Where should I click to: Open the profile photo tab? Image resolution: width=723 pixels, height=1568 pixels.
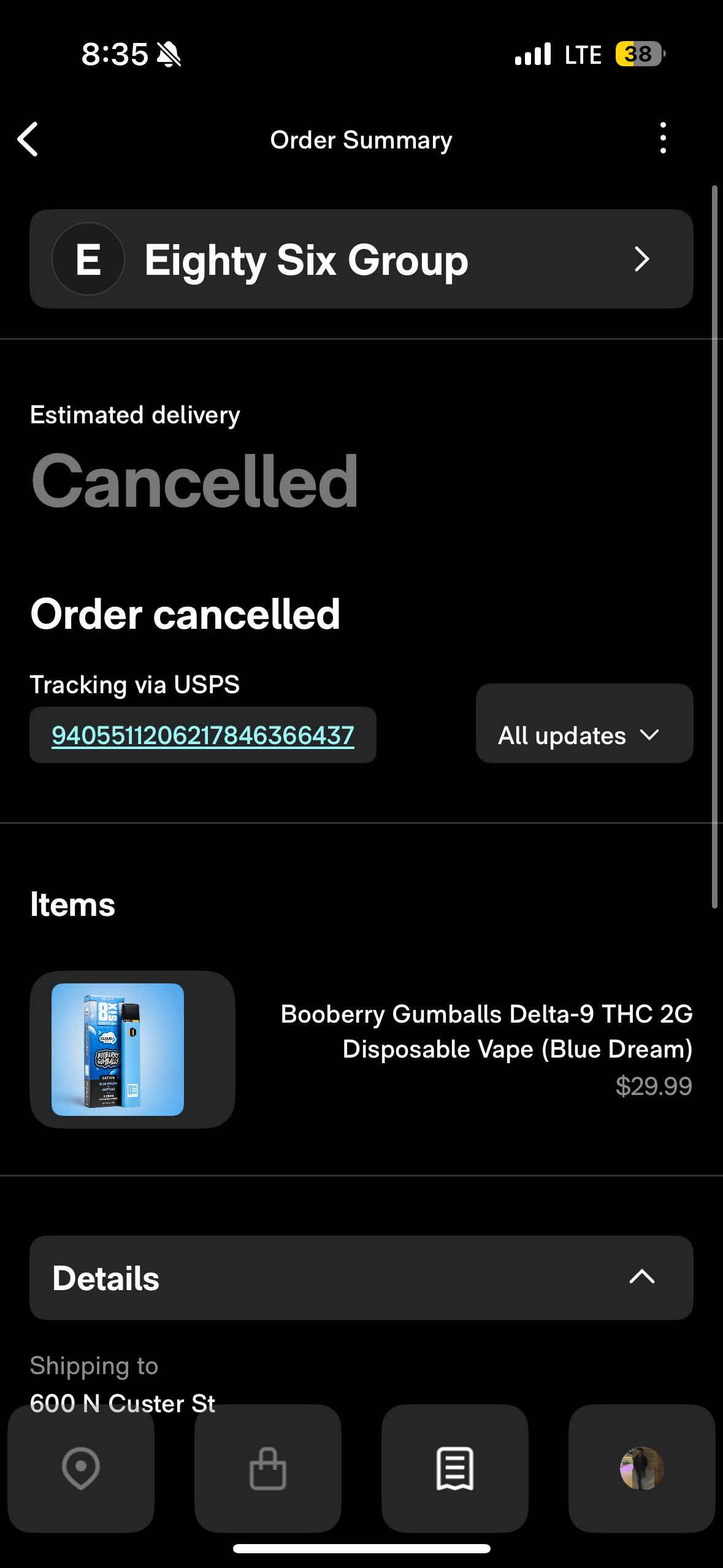pyautogui.click(x=641, y=1469)
